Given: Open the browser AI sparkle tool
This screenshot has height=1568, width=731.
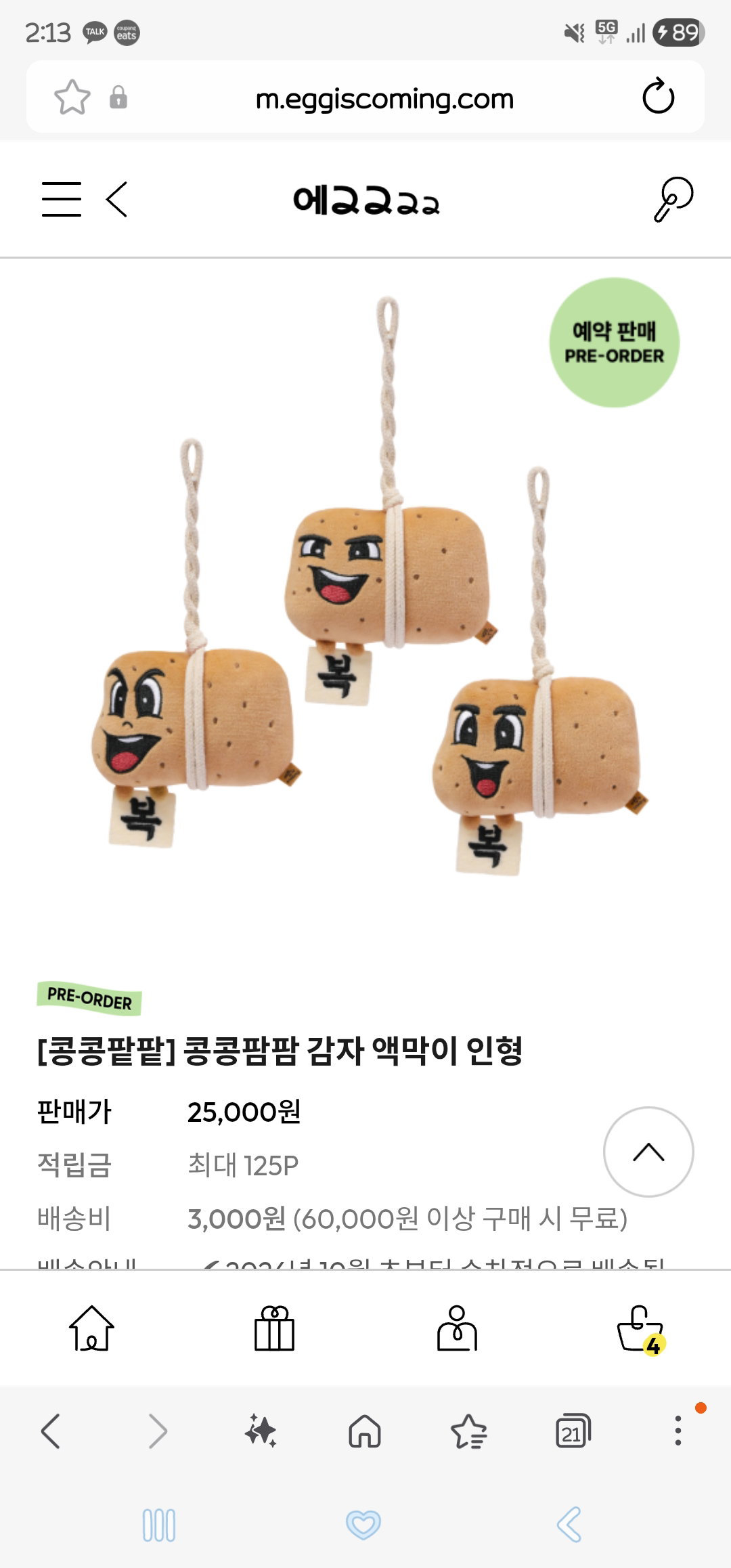Looking at the screenshot, I should [261, 1431].
